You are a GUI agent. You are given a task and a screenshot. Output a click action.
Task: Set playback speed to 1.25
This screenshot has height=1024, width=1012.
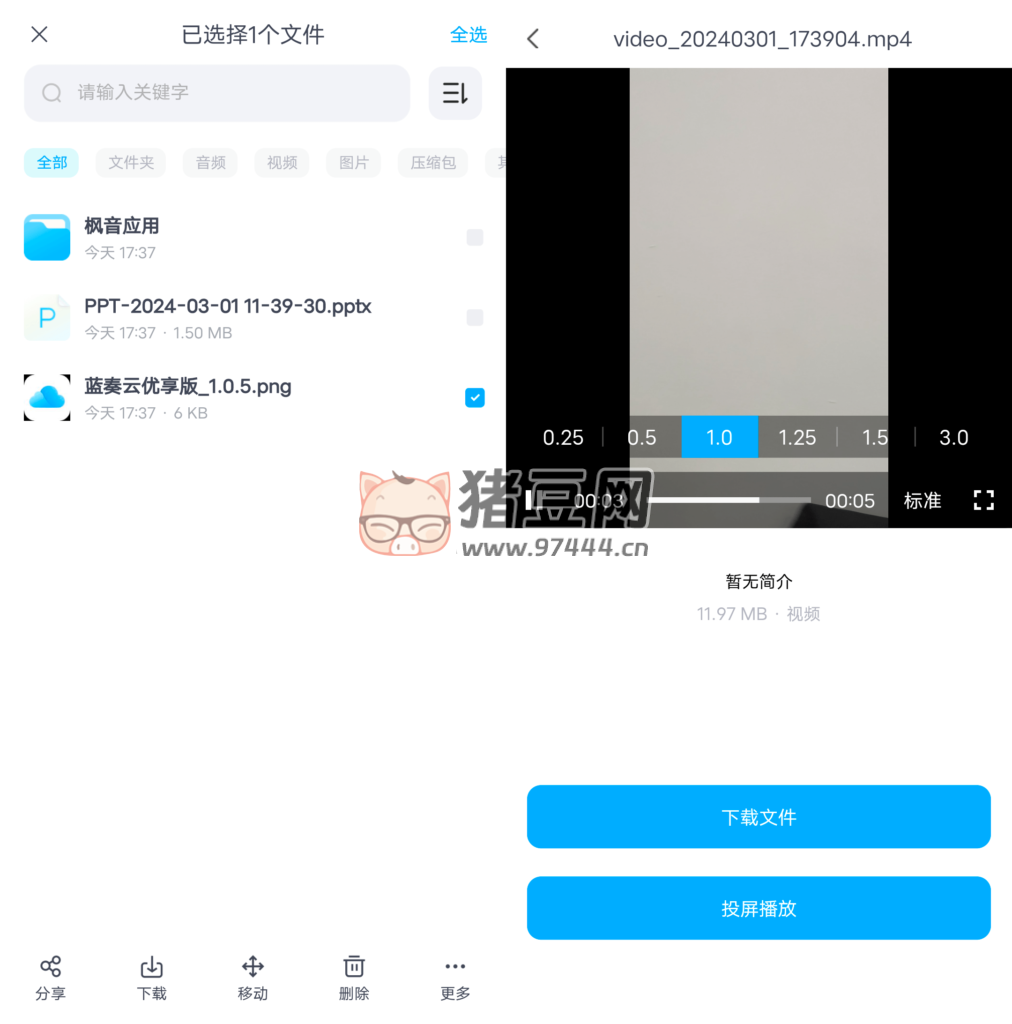click(797, 437)
